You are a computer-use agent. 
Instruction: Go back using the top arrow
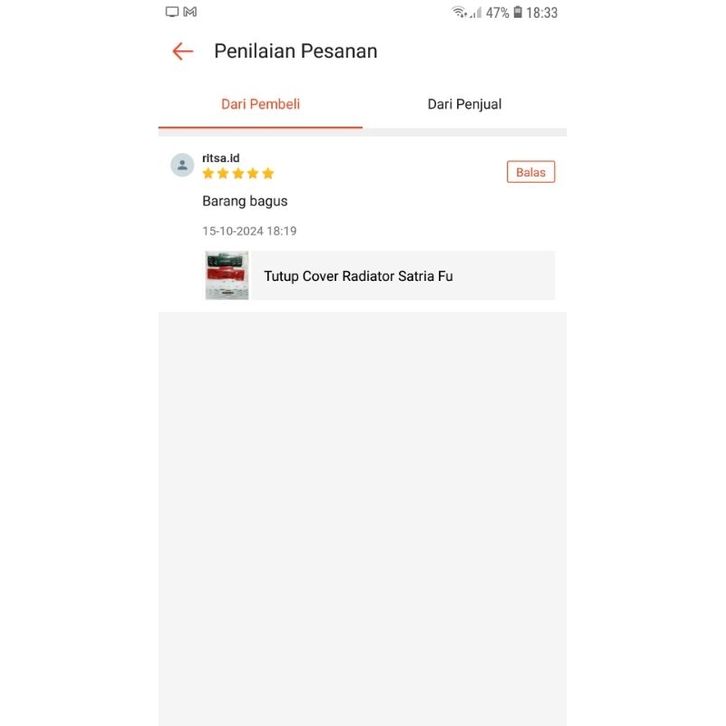[x=182, y=52]
